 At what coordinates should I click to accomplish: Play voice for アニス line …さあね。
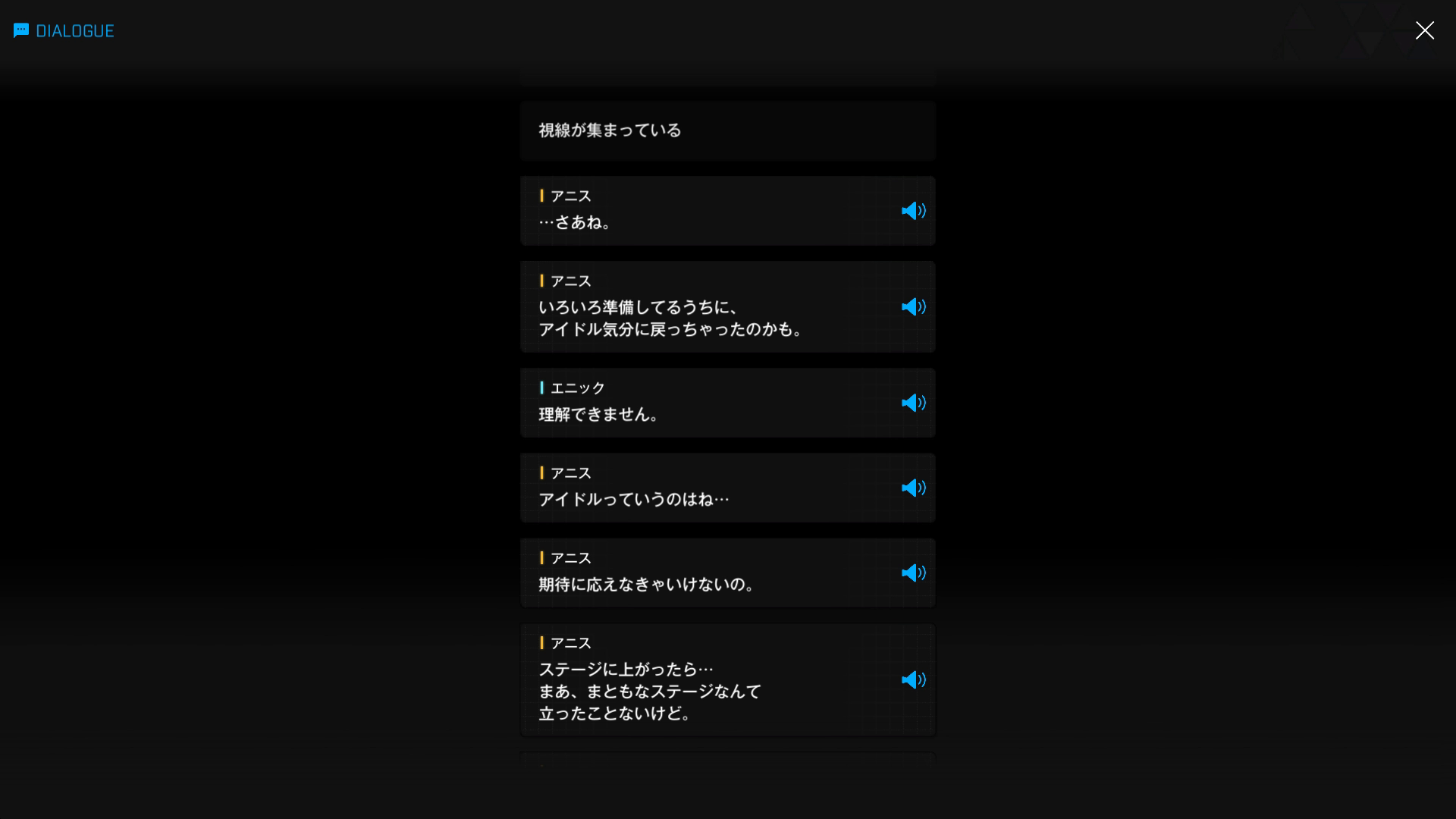tap(913, 211)
